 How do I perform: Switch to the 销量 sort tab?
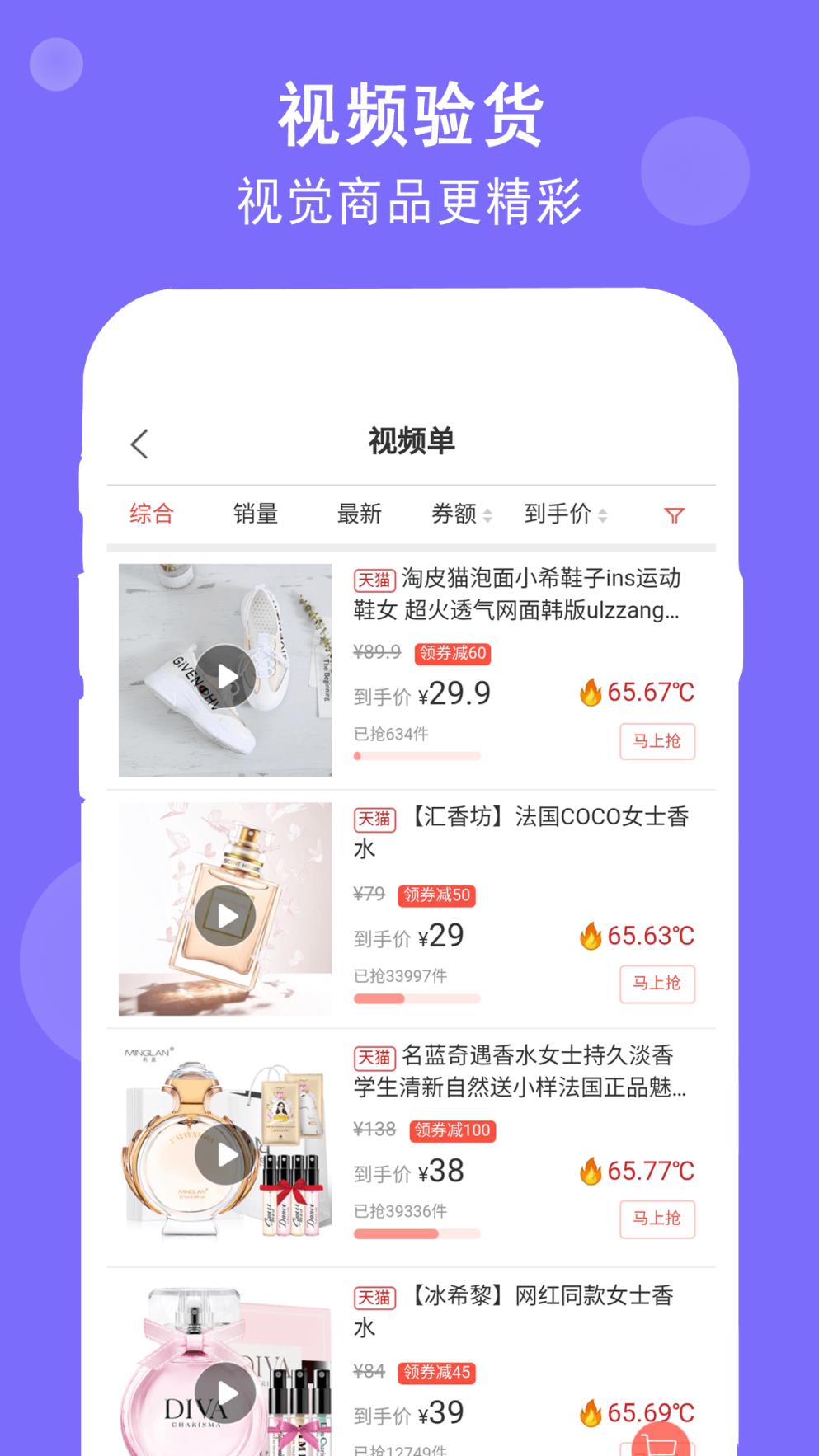(x=256, y=513)
